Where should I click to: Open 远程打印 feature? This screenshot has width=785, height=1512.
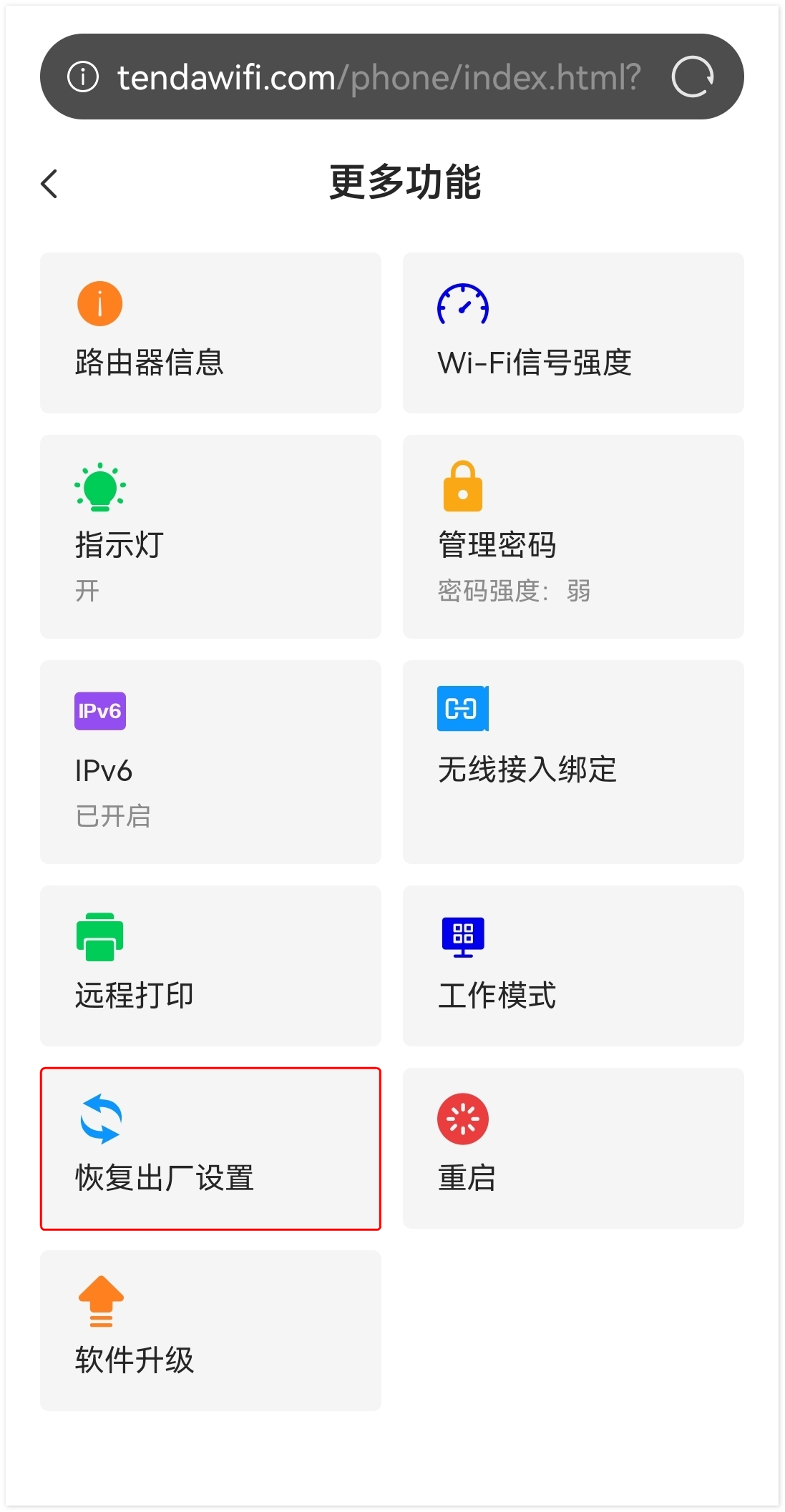point(210,966)
